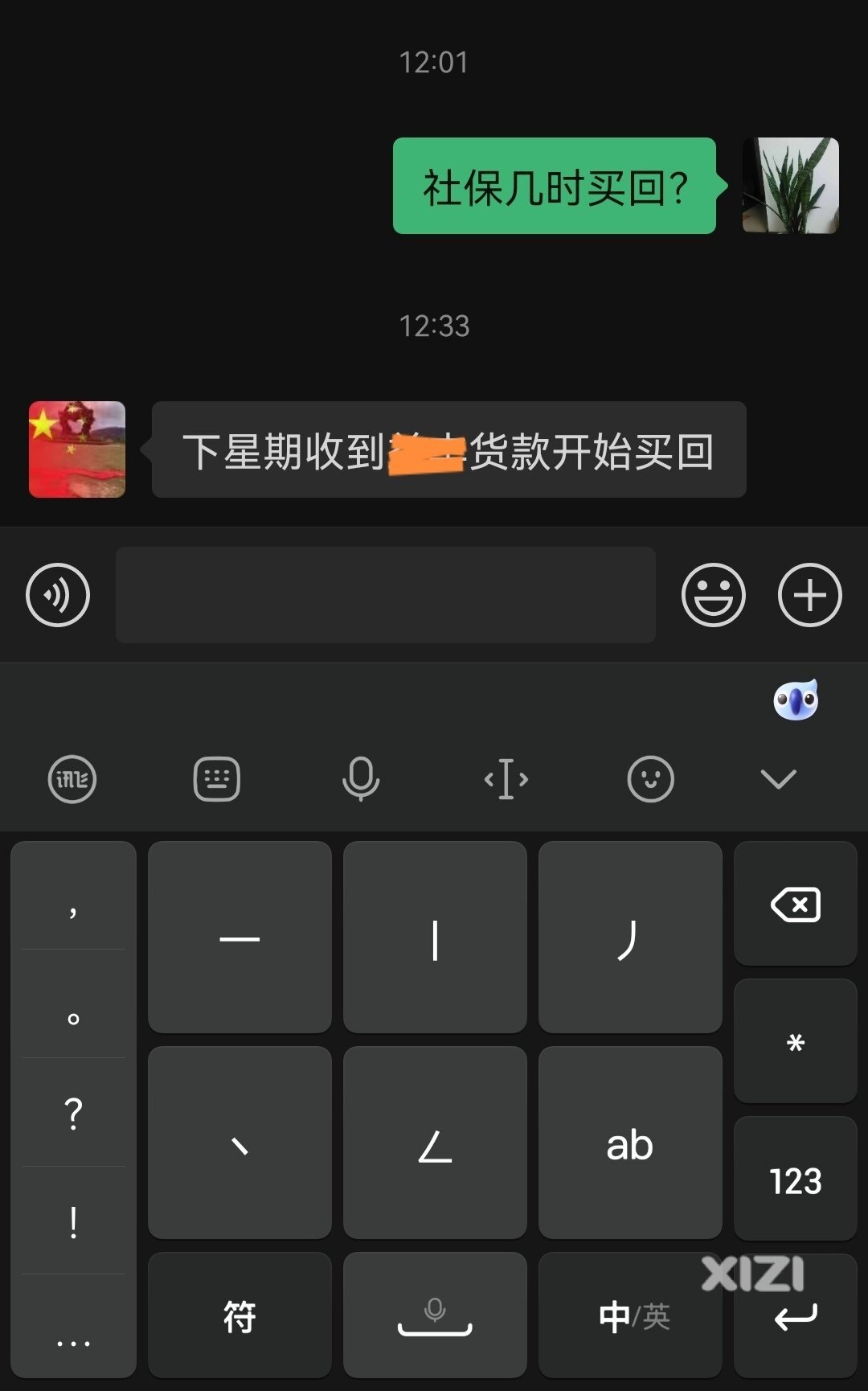
Task: Open the plus attachment menu
Action: [809, 595]
